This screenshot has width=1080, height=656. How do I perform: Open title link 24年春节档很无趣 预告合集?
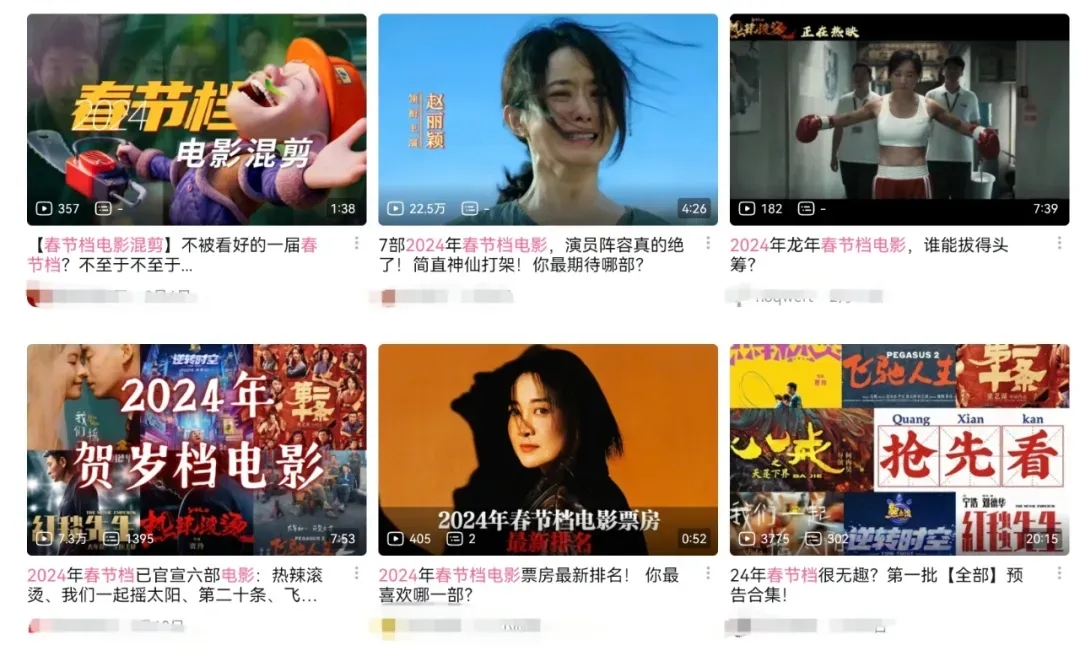tap(870, 585)
